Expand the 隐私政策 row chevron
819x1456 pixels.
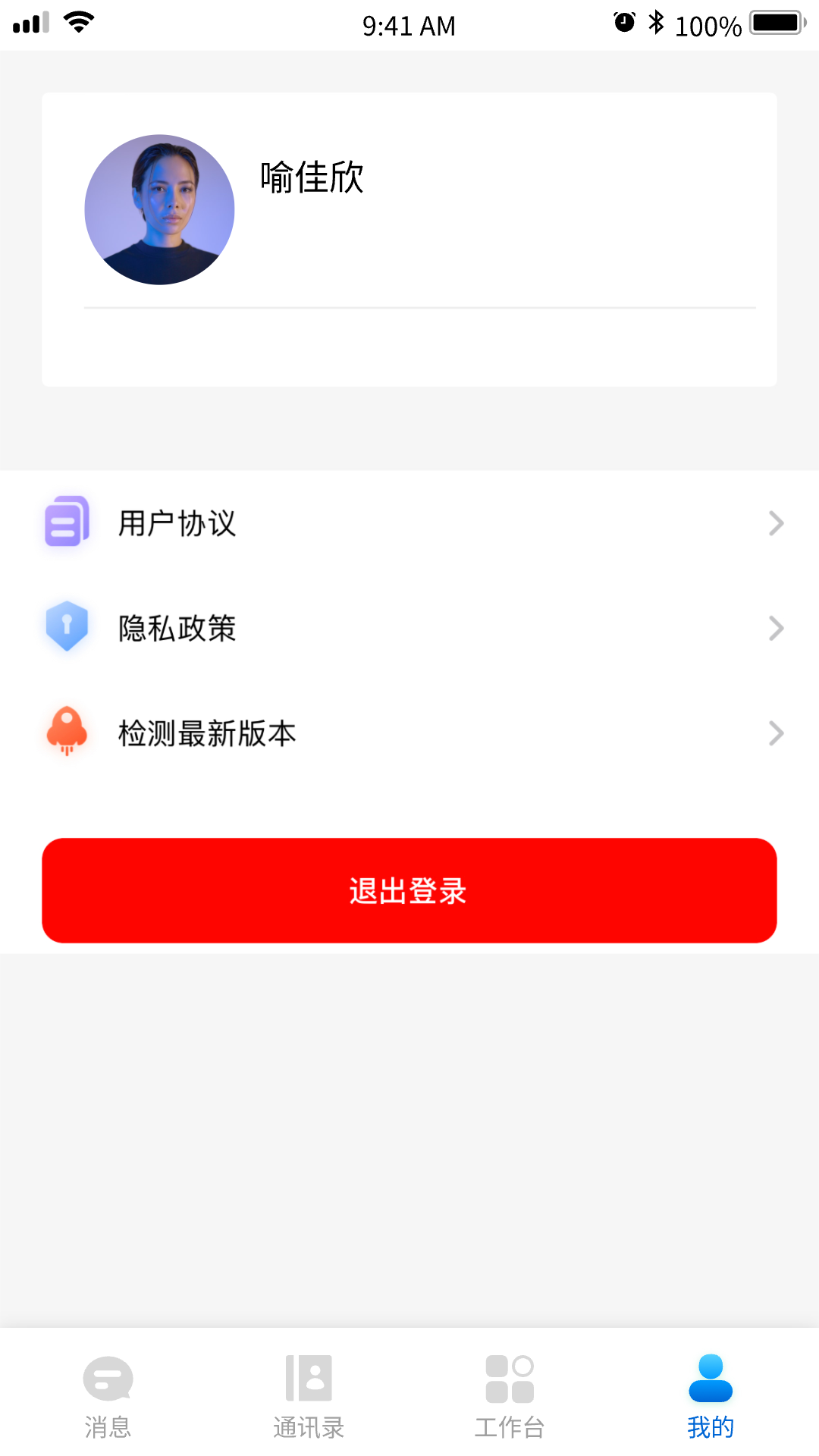pos(775,627)
